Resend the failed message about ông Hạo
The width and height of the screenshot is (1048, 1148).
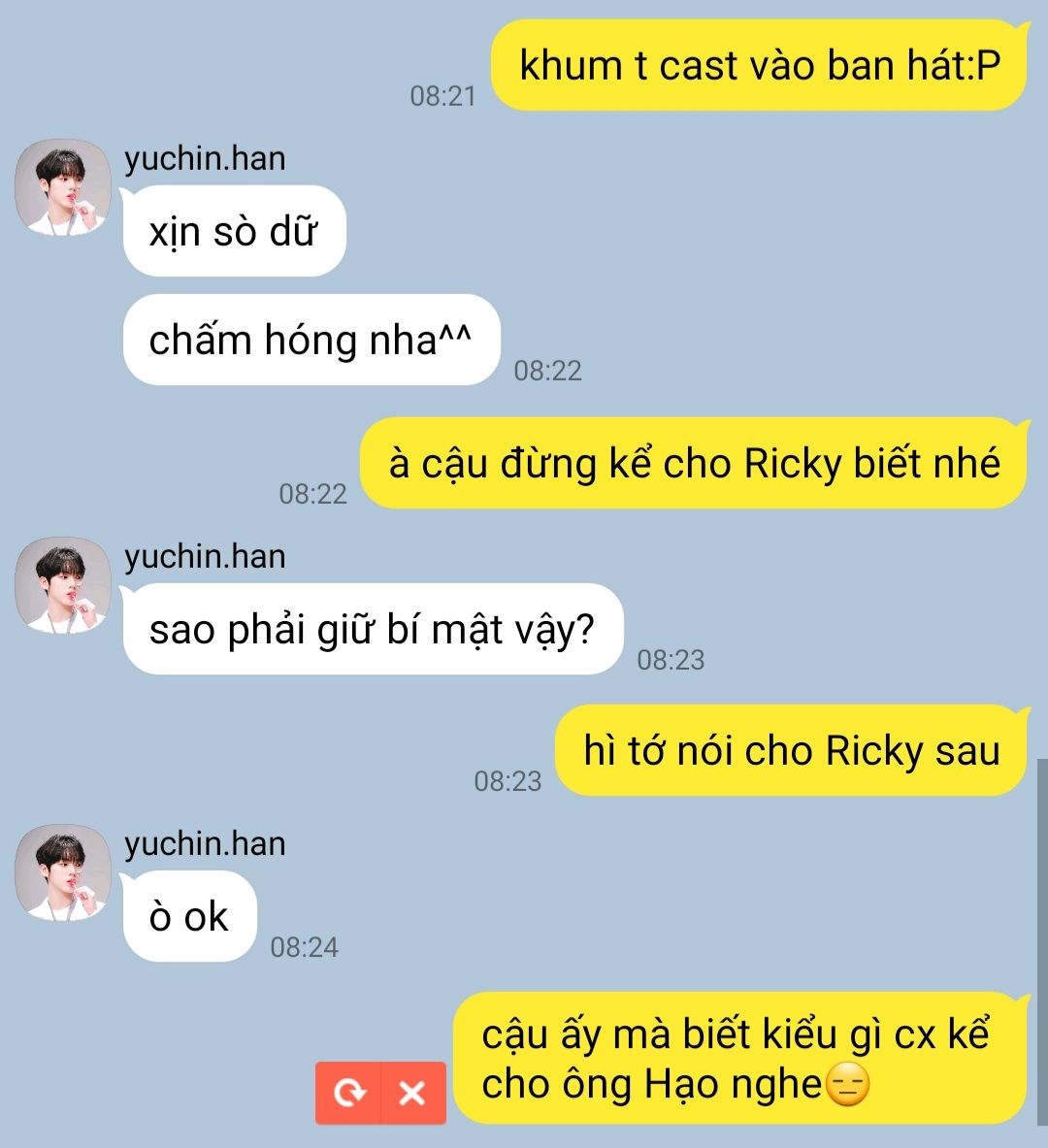tap(349, 1093)
